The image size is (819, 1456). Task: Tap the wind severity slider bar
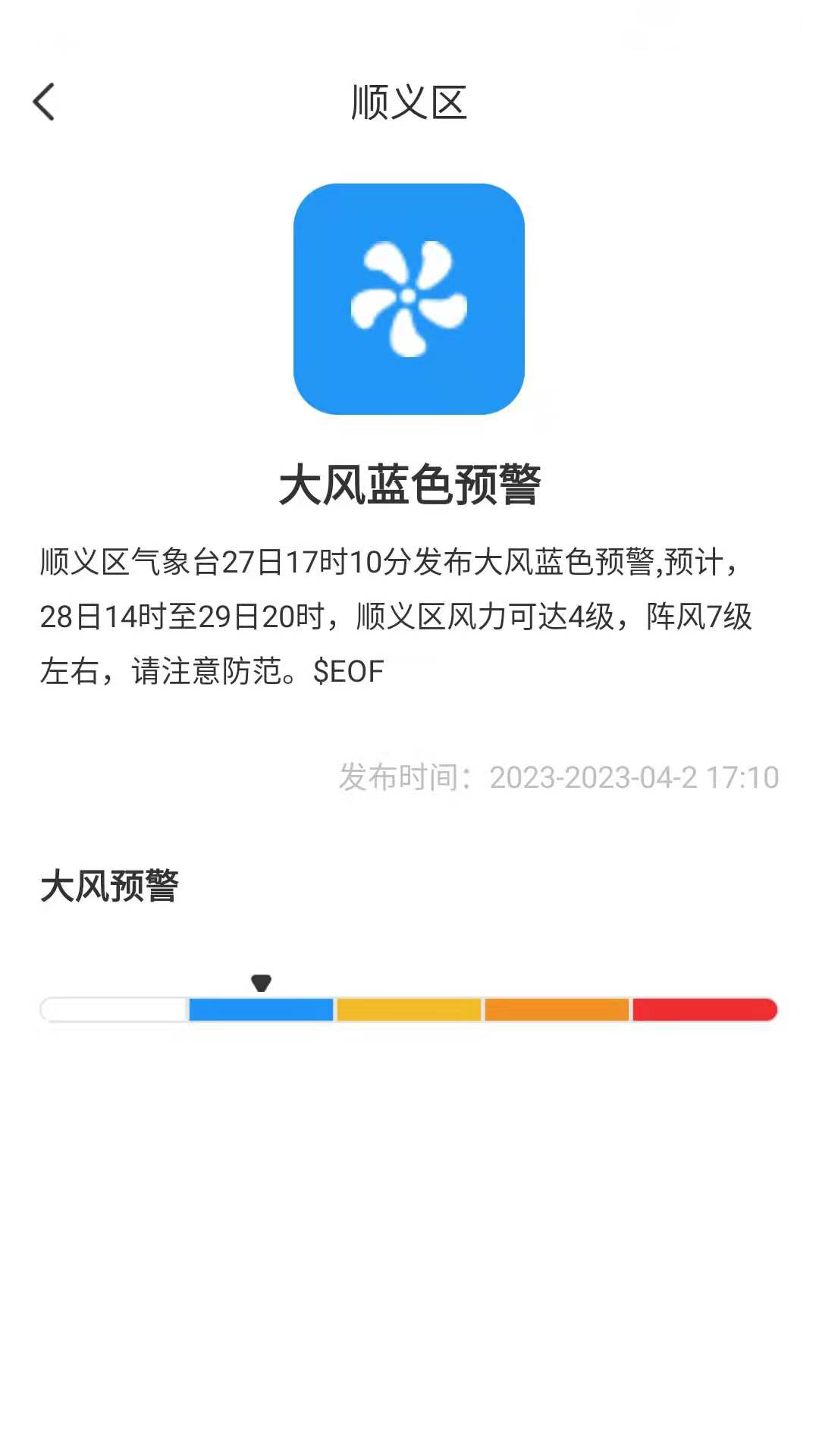pyautogui.click(x=409, y=1009)
